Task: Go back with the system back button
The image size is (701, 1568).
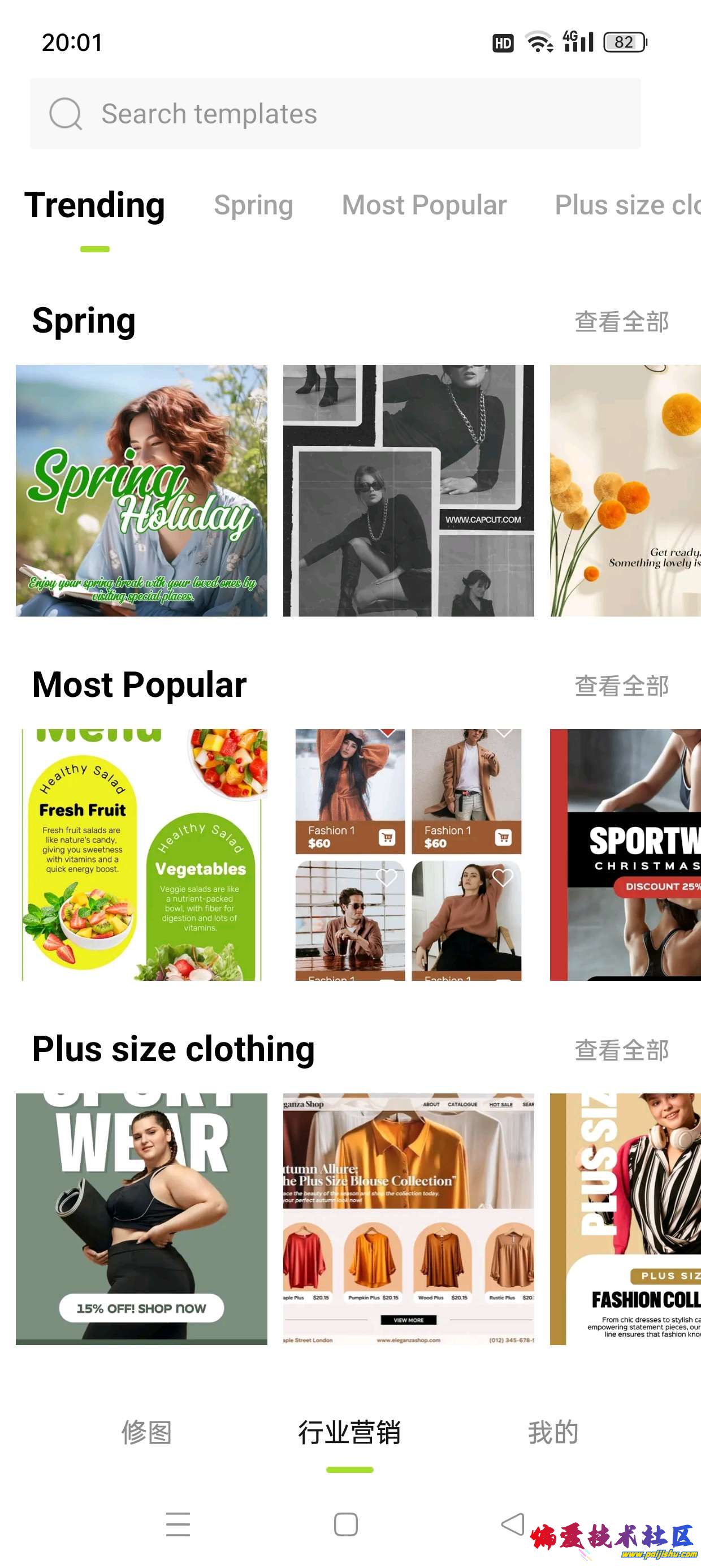Action: [x=512, y=1524]
